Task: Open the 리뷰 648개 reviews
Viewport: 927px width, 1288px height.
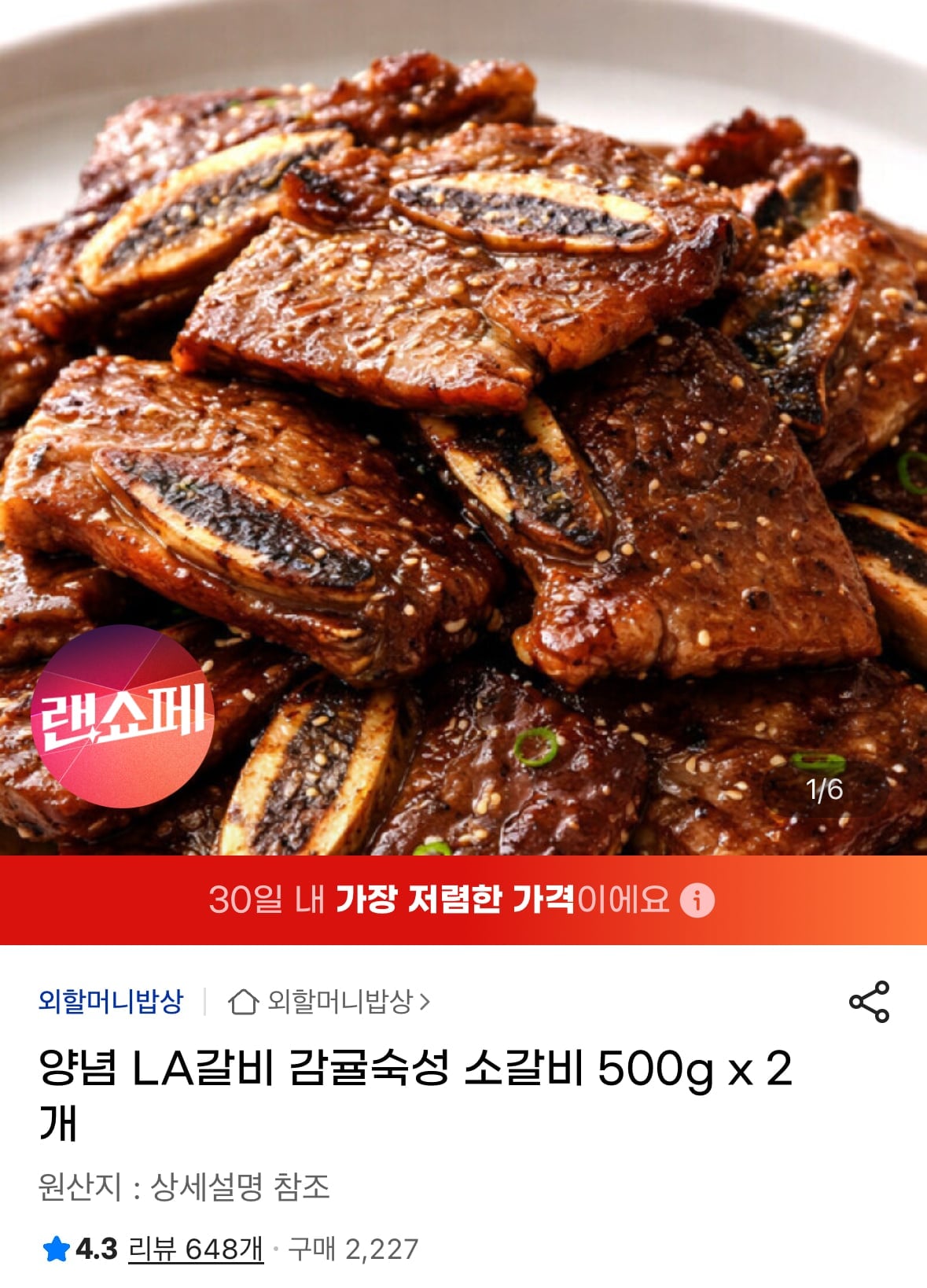Action: [x=196, y=1249]
